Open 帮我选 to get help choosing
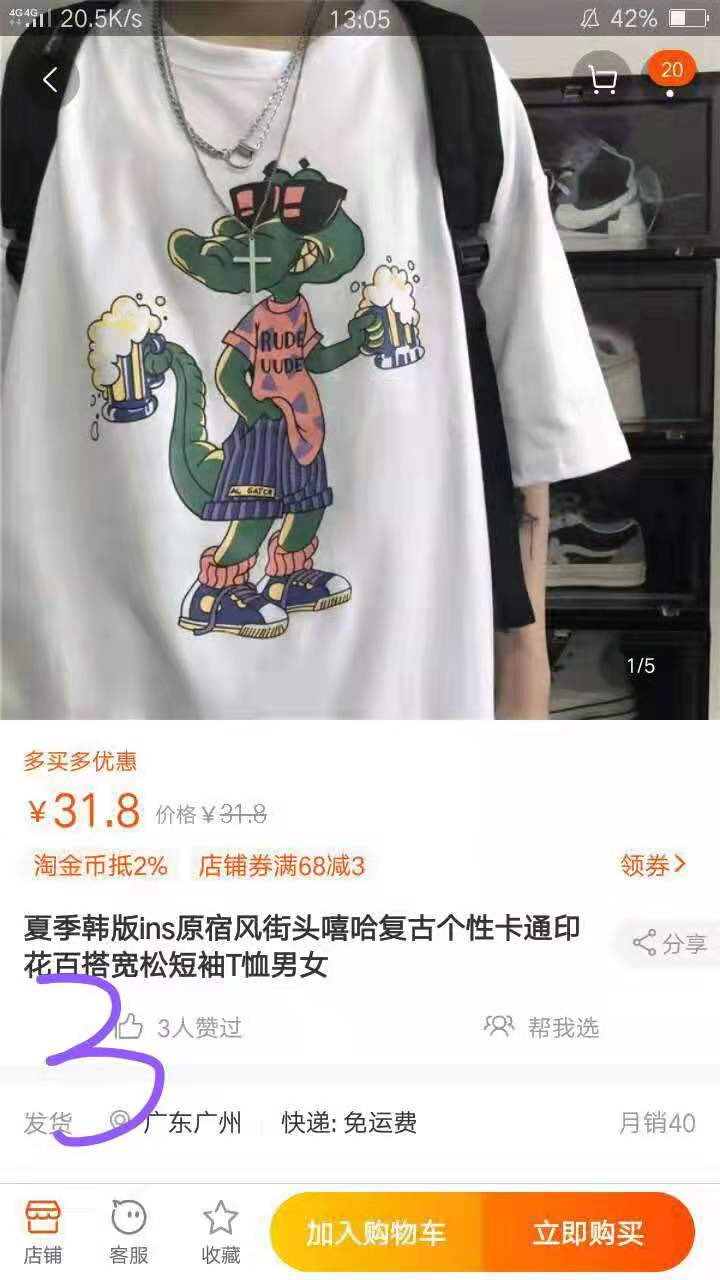Screen dimensions: 720x1280 click(542, 1027)
